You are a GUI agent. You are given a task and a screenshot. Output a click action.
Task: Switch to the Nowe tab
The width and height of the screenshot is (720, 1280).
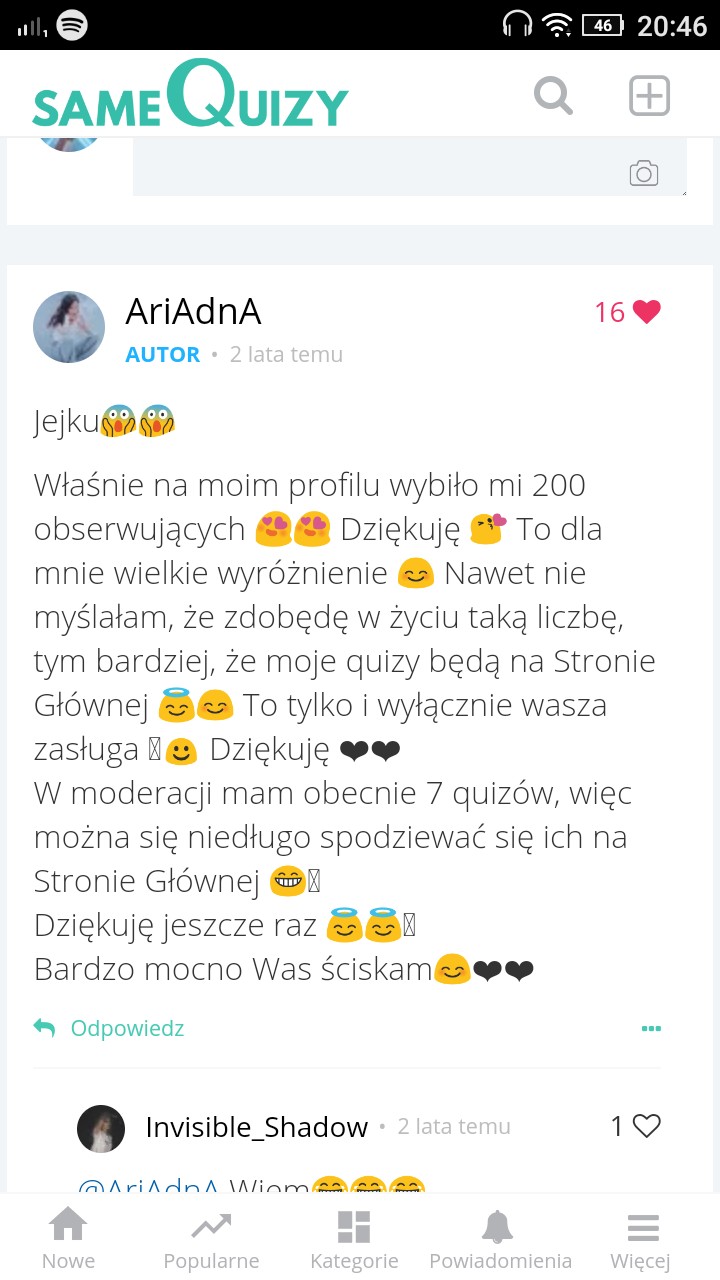click(x=69, y=1238)
